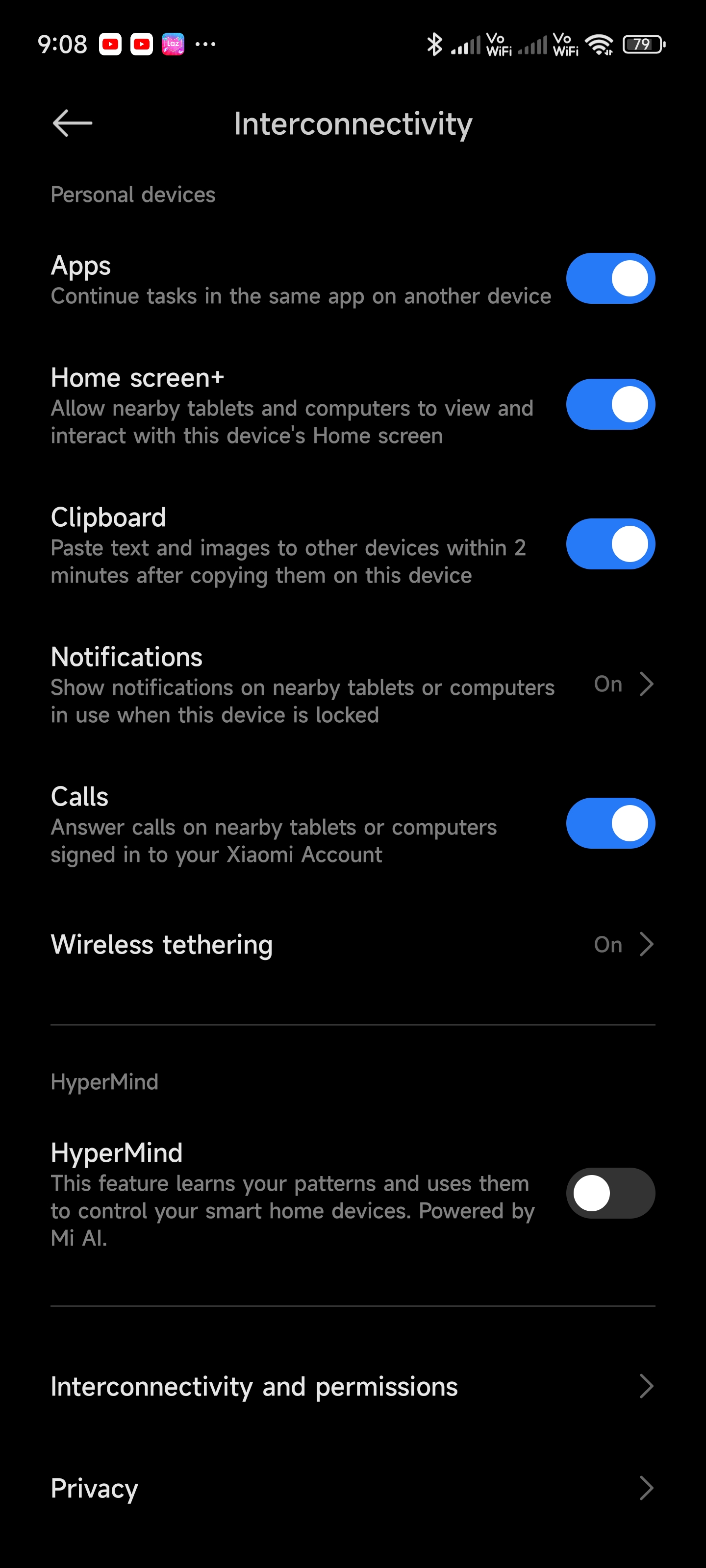This screenshot has width=706, height=1568.
Task: Disable the Home screen+ switch
Action: (x=610, y=405)
